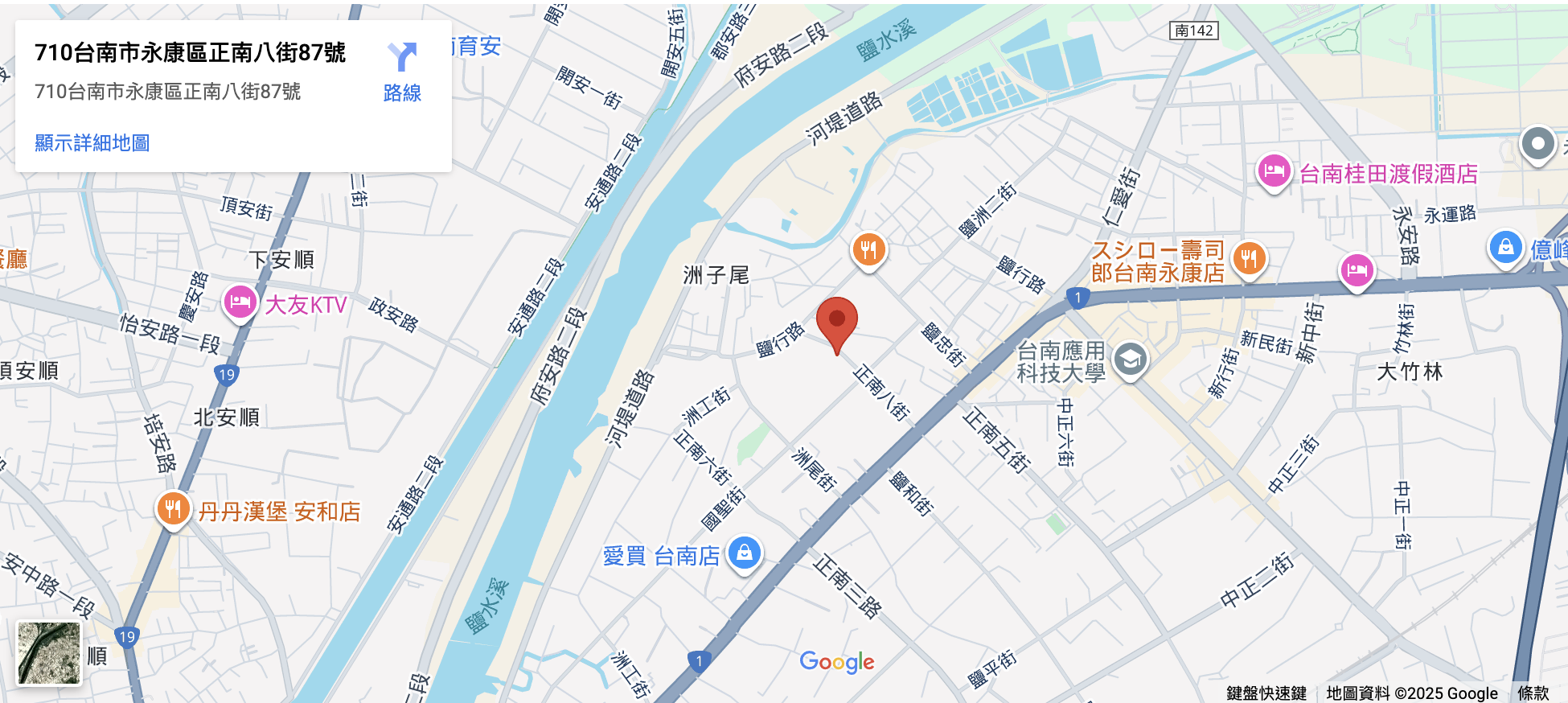
Task: Open 大友KTV place marker
Action: (240, 302)
